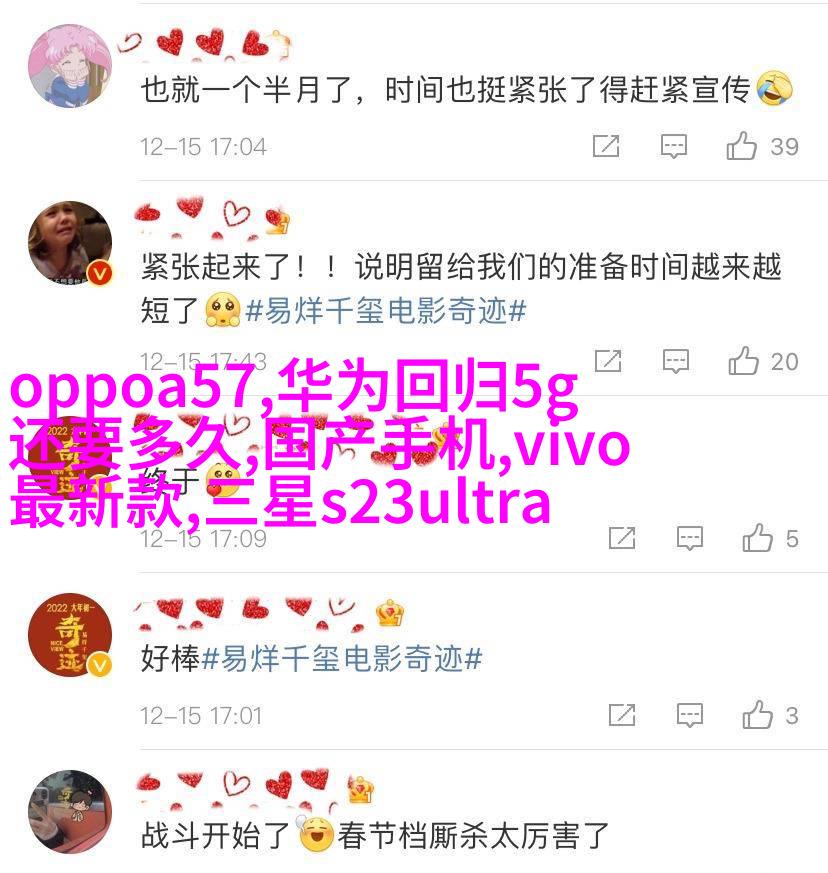Reply to the comment posted at 12-15 17:09
The width and height of the screenshot is (828, 873).
pos(690,539)
